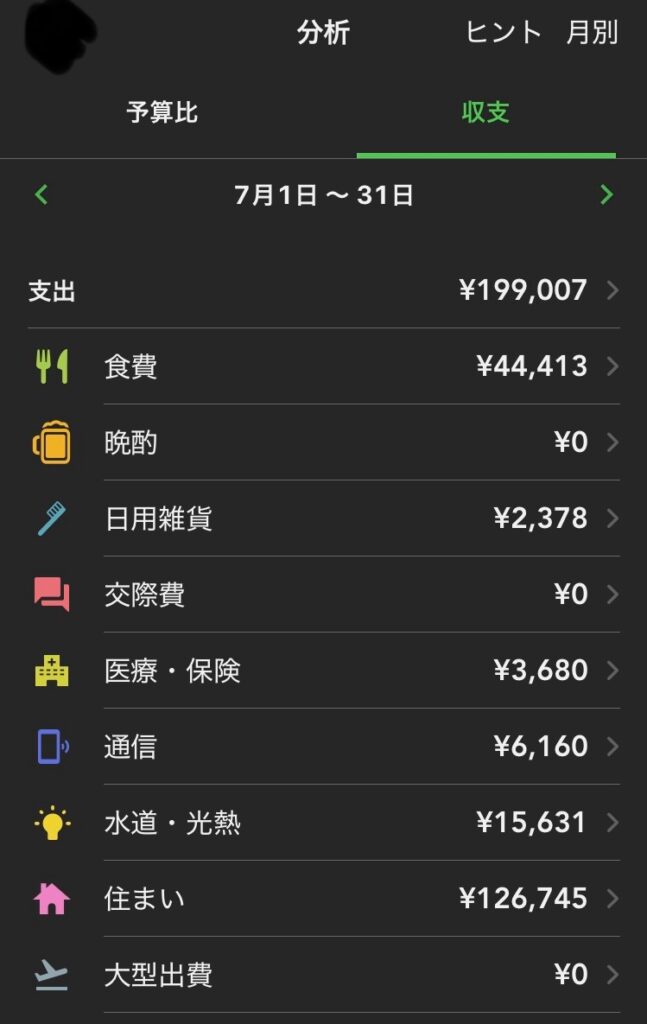The width and height of the screenshot is (647, 1024).
Task: Go to the previous month arrow
Action: pyautogui.click(x=41, y=195)
